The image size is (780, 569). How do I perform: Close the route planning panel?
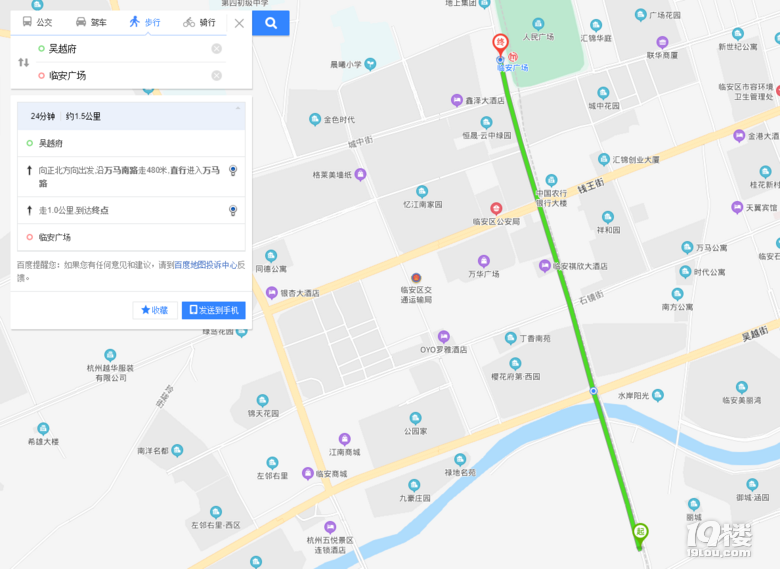pos(239,23)
